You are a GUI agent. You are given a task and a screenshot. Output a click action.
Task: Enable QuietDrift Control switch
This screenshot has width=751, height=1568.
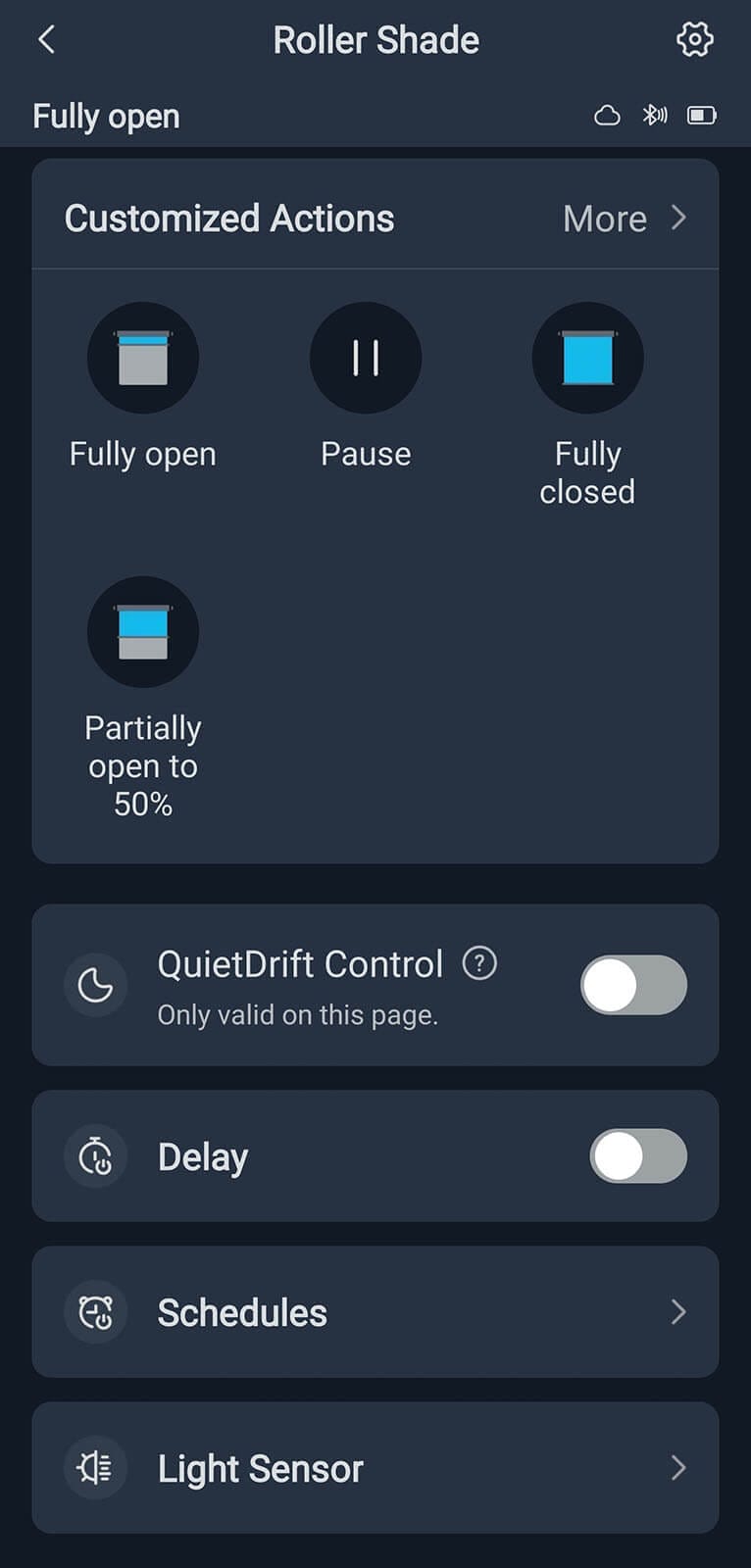[x=633, y=985]
